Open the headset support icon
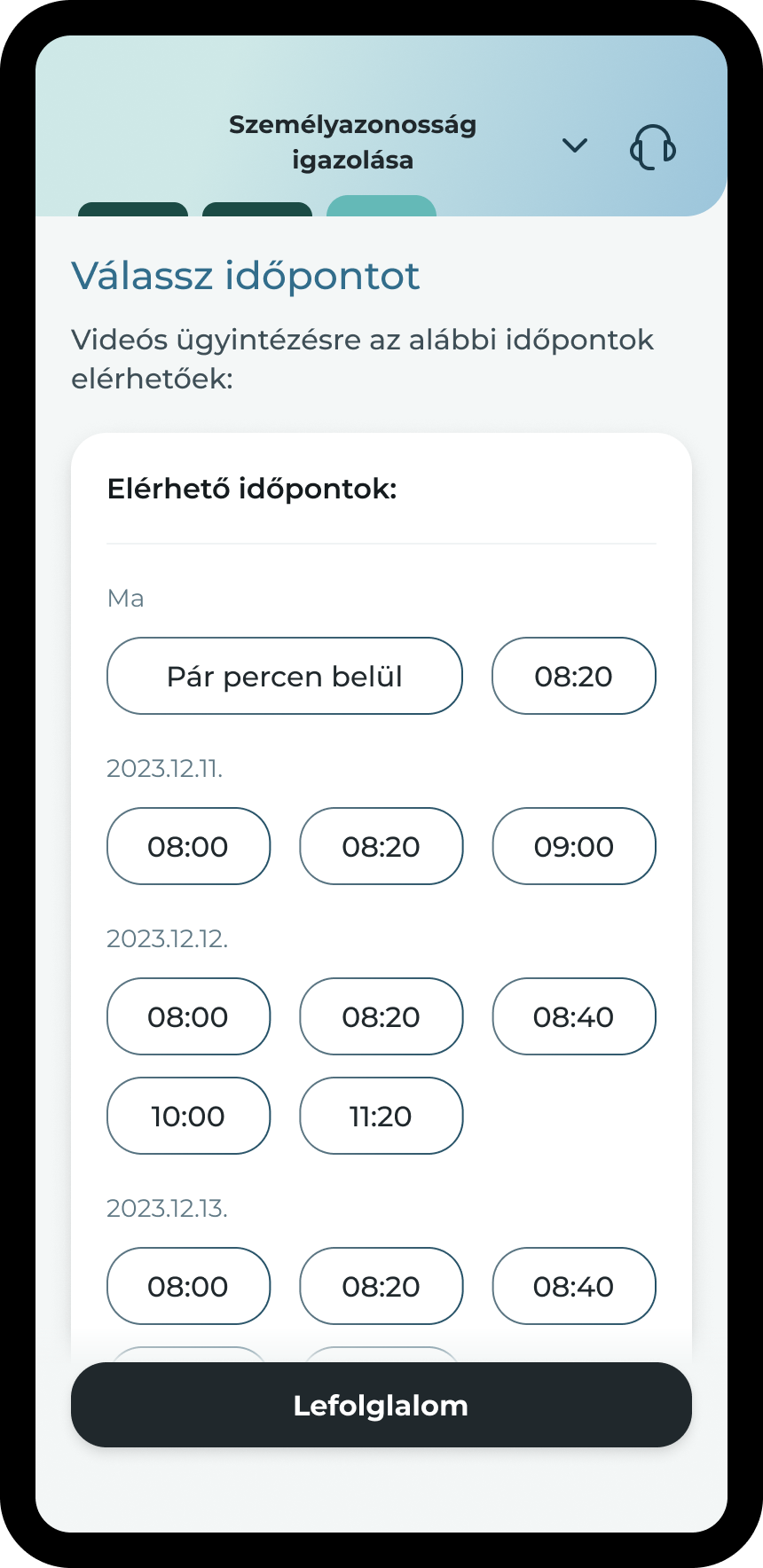 pos(653,146)
